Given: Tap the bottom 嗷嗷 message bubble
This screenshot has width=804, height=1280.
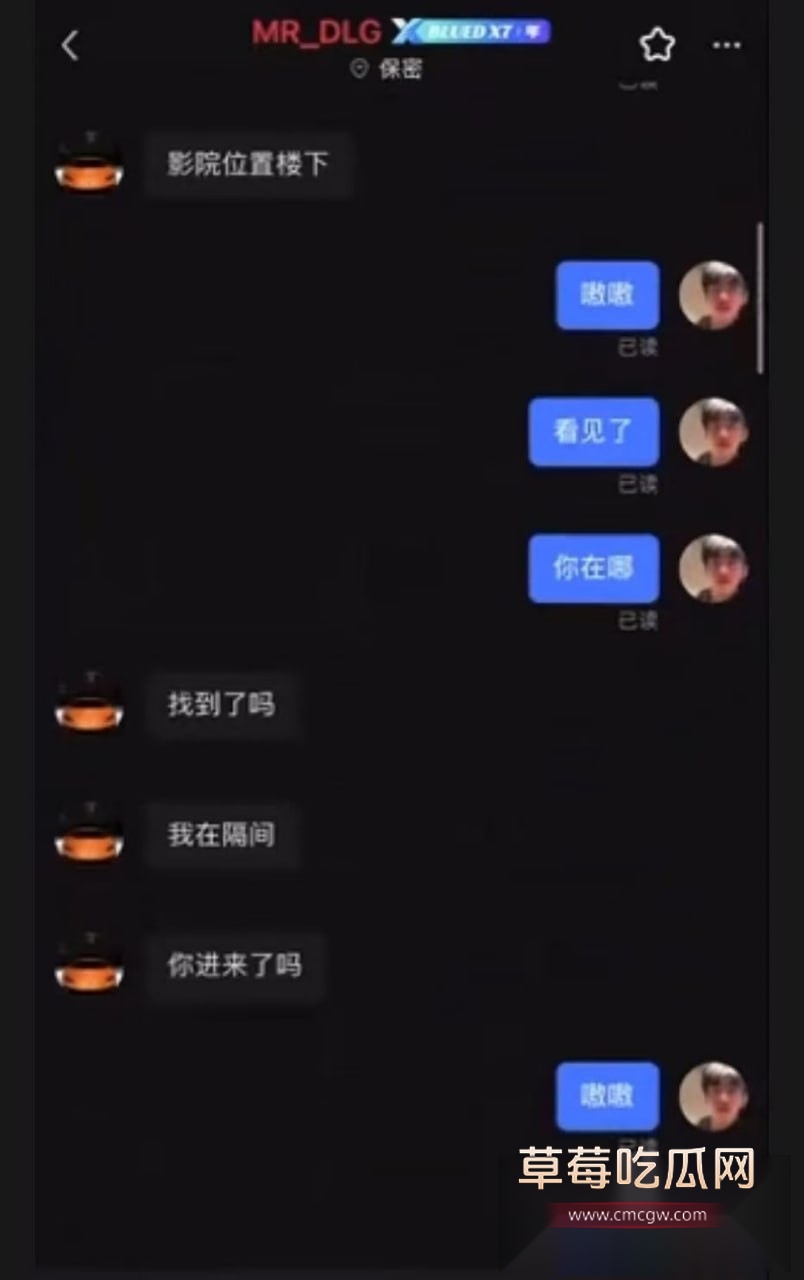Looking at the screenshot, I should click(607, 1095).
